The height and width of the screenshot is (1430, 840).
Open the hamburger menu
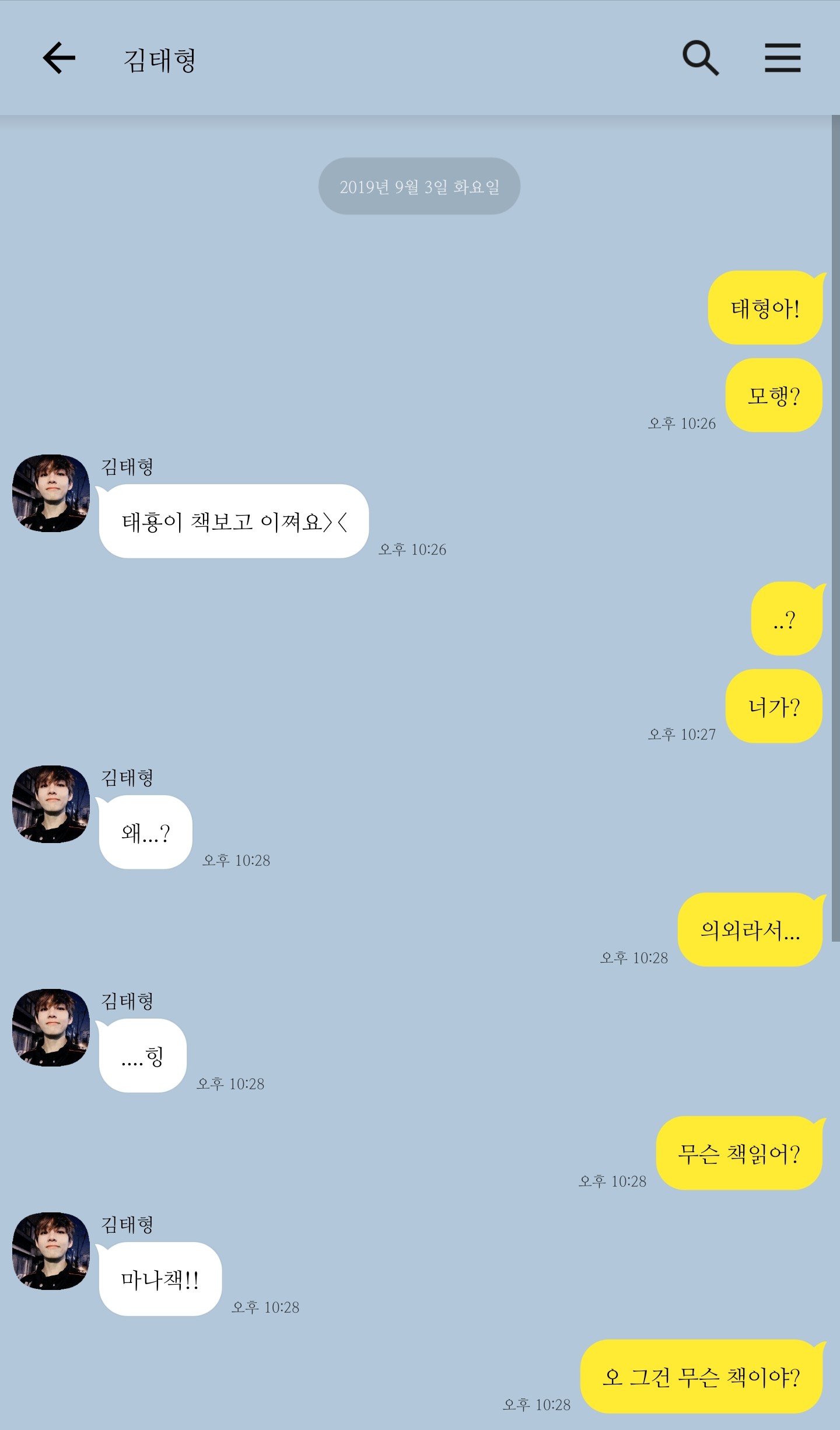tap(783, 58)
